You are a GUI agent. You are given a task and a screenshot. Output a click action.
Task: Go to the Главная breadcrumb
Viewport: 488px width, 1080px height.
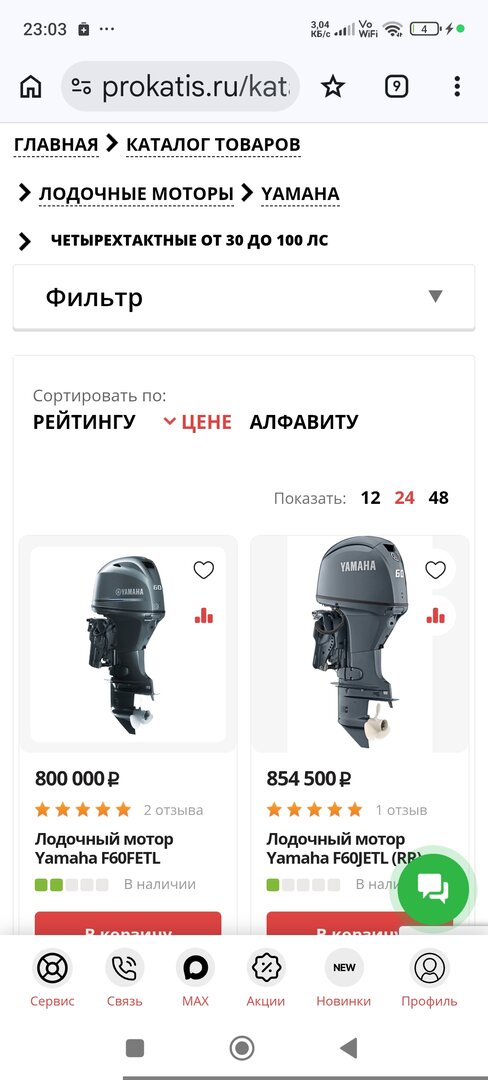tap(56, 145)
